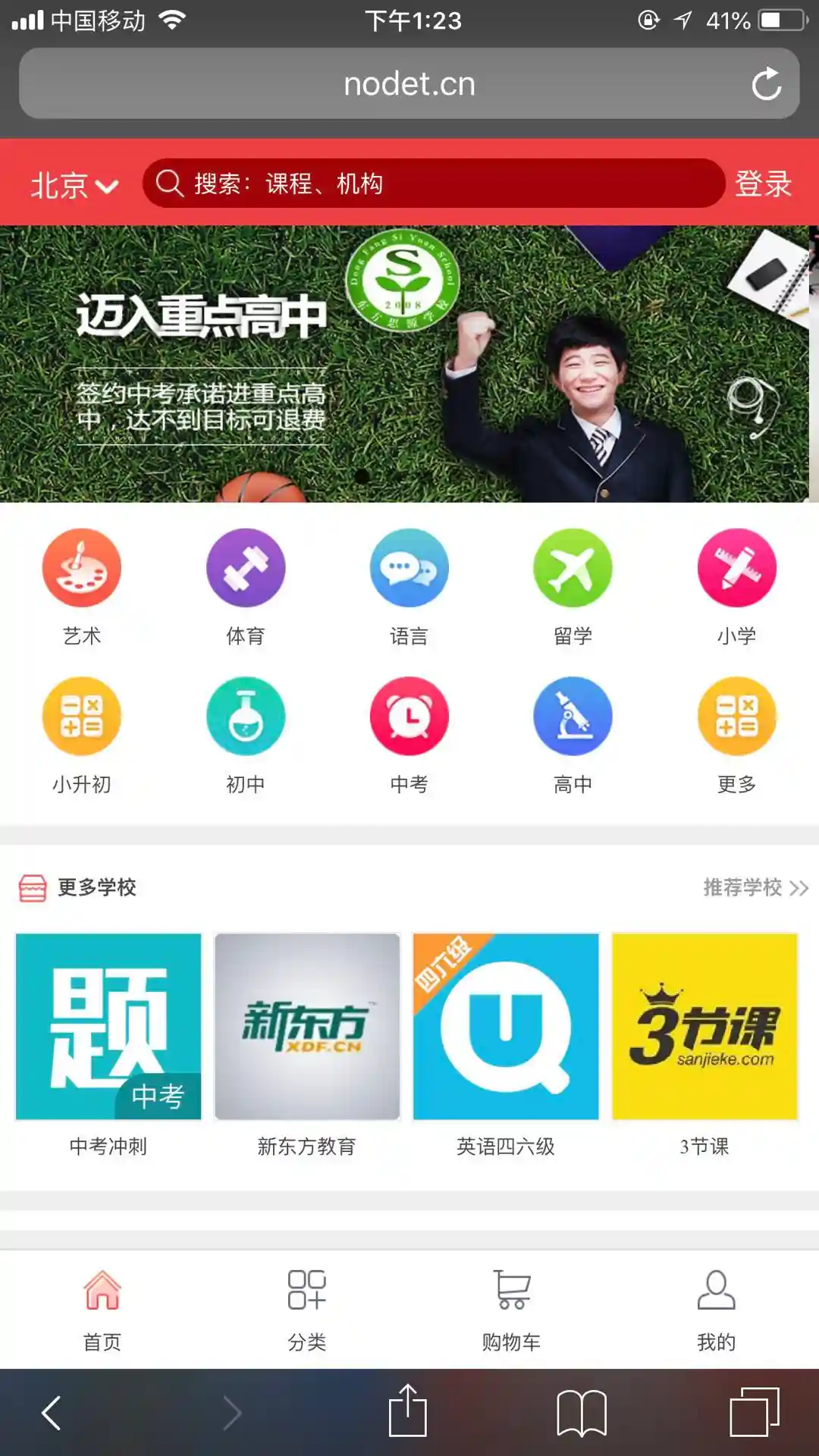
Task: Open the browser share button
Action: (x=408, y=1412)
